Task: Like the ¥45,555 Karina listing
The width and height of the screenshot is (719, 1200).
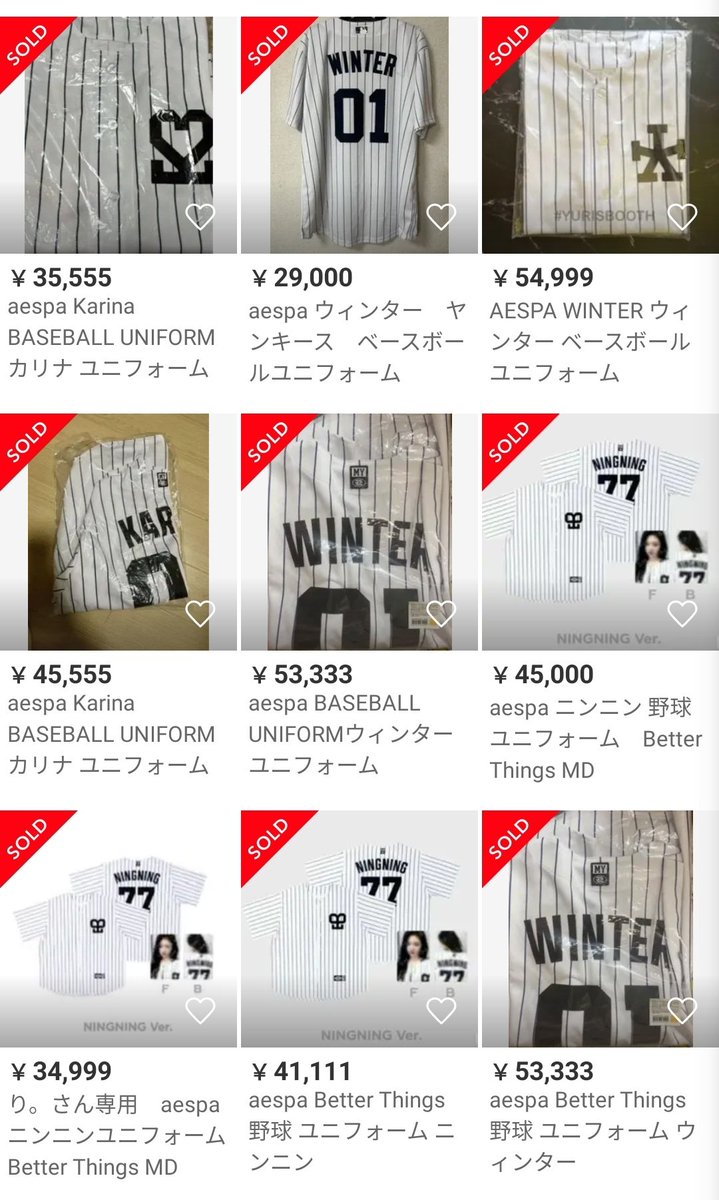Action: [200, 613]
